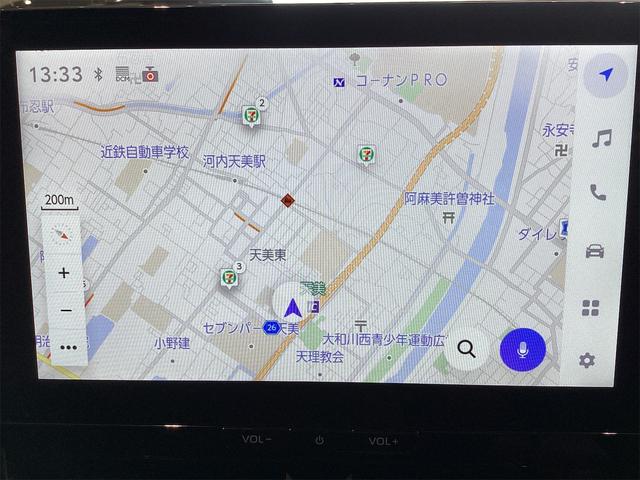Zoom out on the map
The image size is (640, 480).
(x=65, y=310)
